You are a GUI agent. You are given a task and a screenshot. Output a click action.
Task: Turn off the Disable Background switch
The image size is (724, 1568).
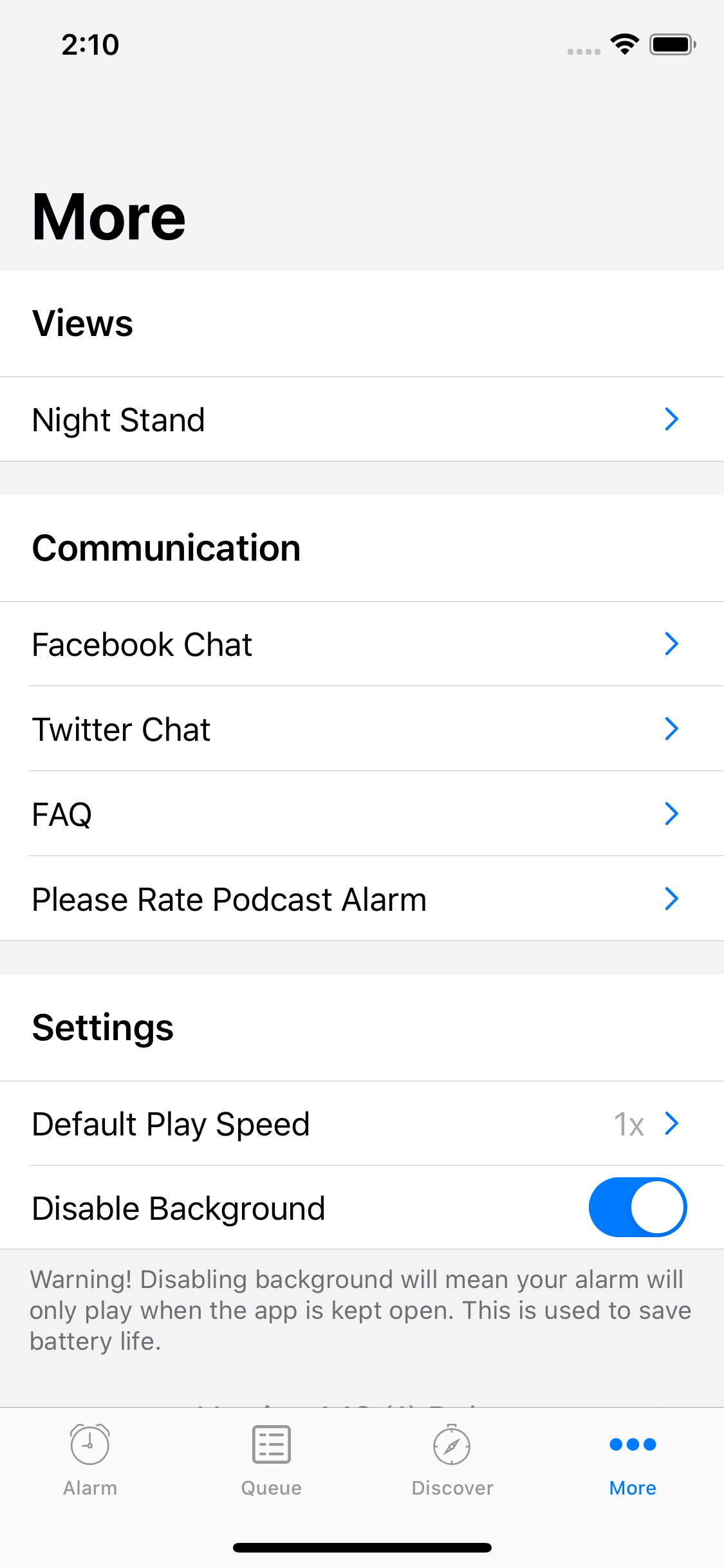[638, 1208]
